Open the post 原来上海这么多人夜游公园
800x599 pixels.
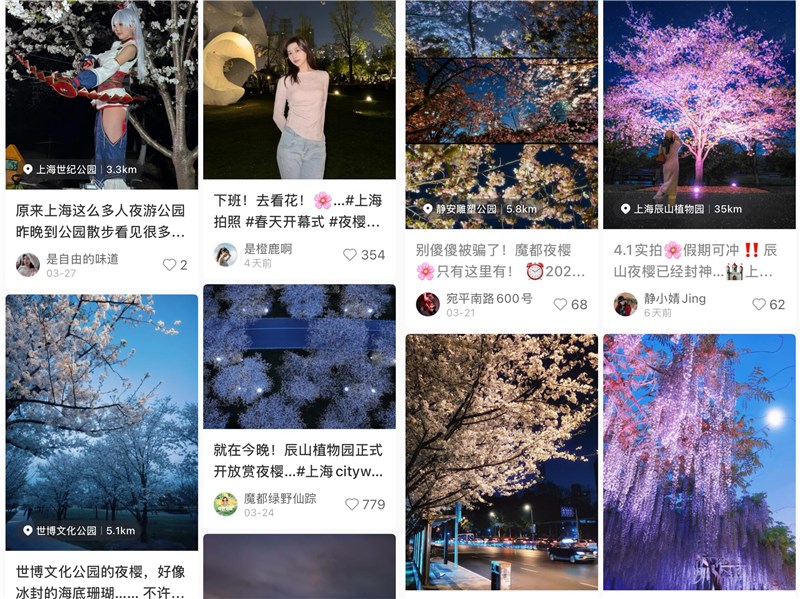[x=100, y=221]
